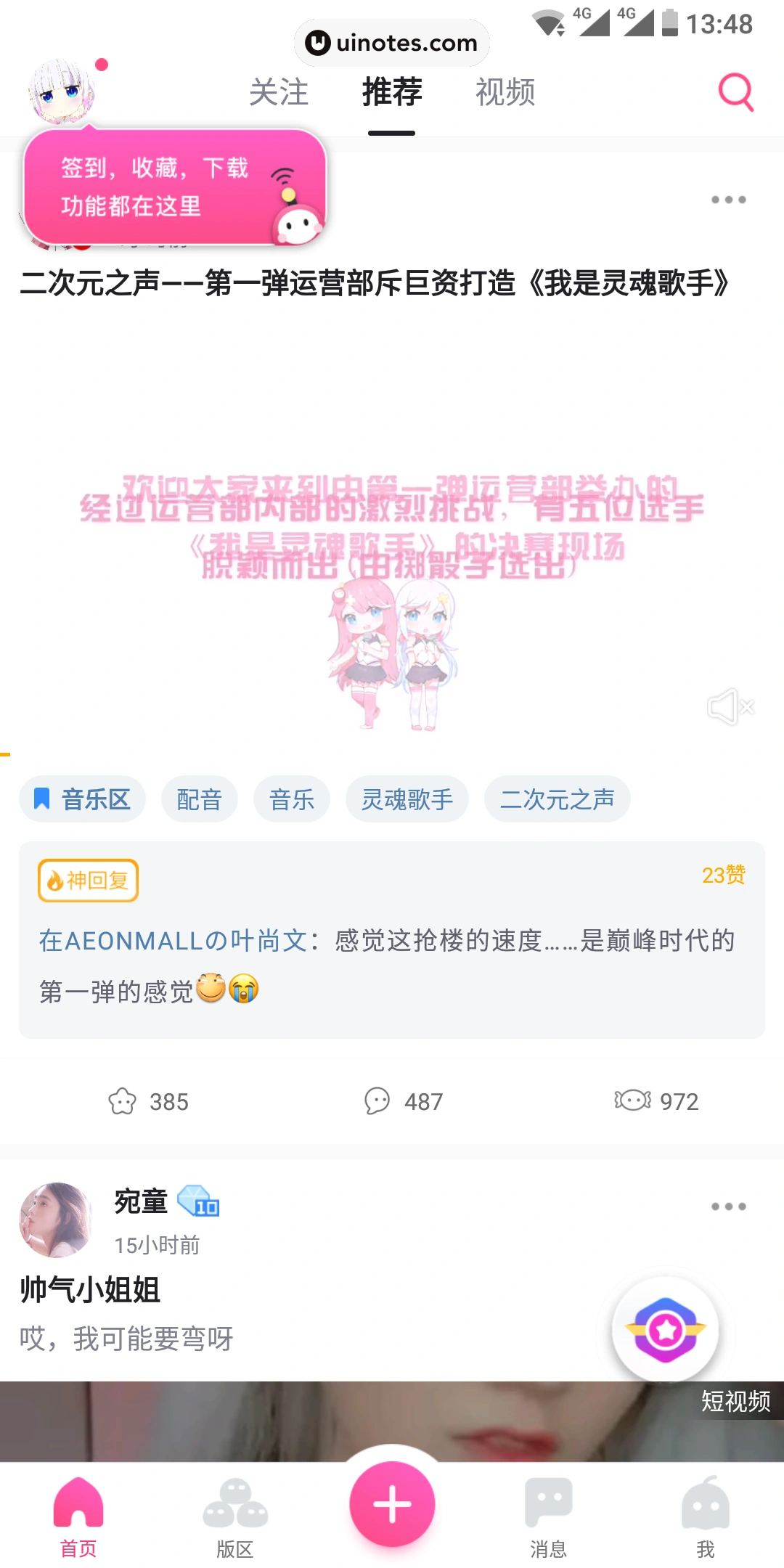Go to the 版区 tab
Image resolution: width=784 pixels, height=1568 pixels.
coord(235,1517)
